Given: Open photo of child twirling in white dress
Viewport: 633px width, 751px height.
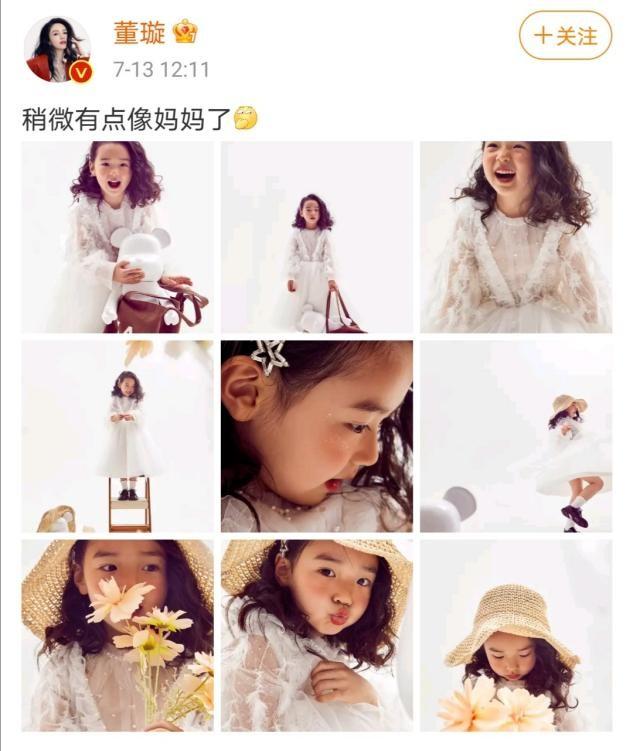Looking at the screenshot, I should click(515, 436).
